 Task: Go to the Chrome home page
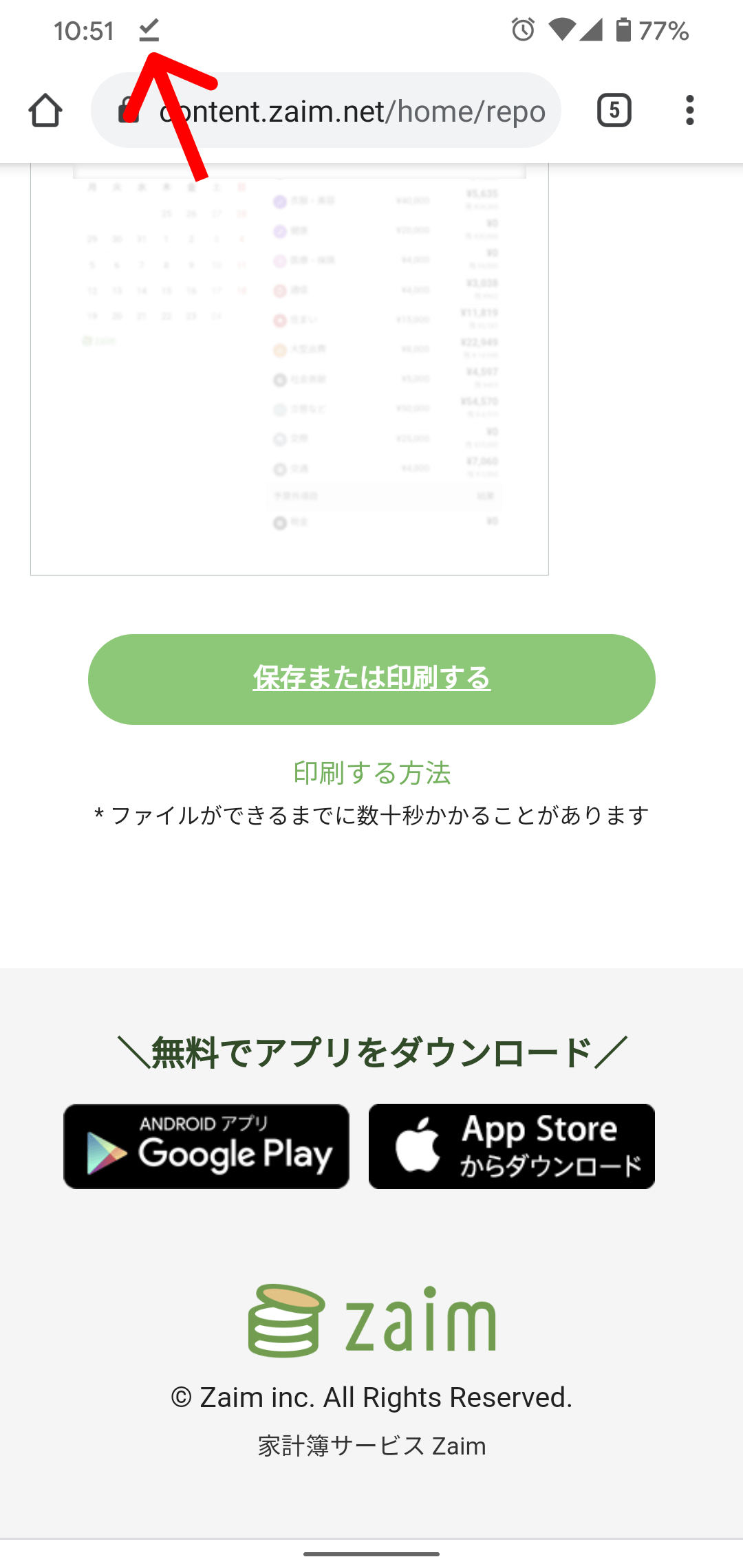(x=45, y=111)
